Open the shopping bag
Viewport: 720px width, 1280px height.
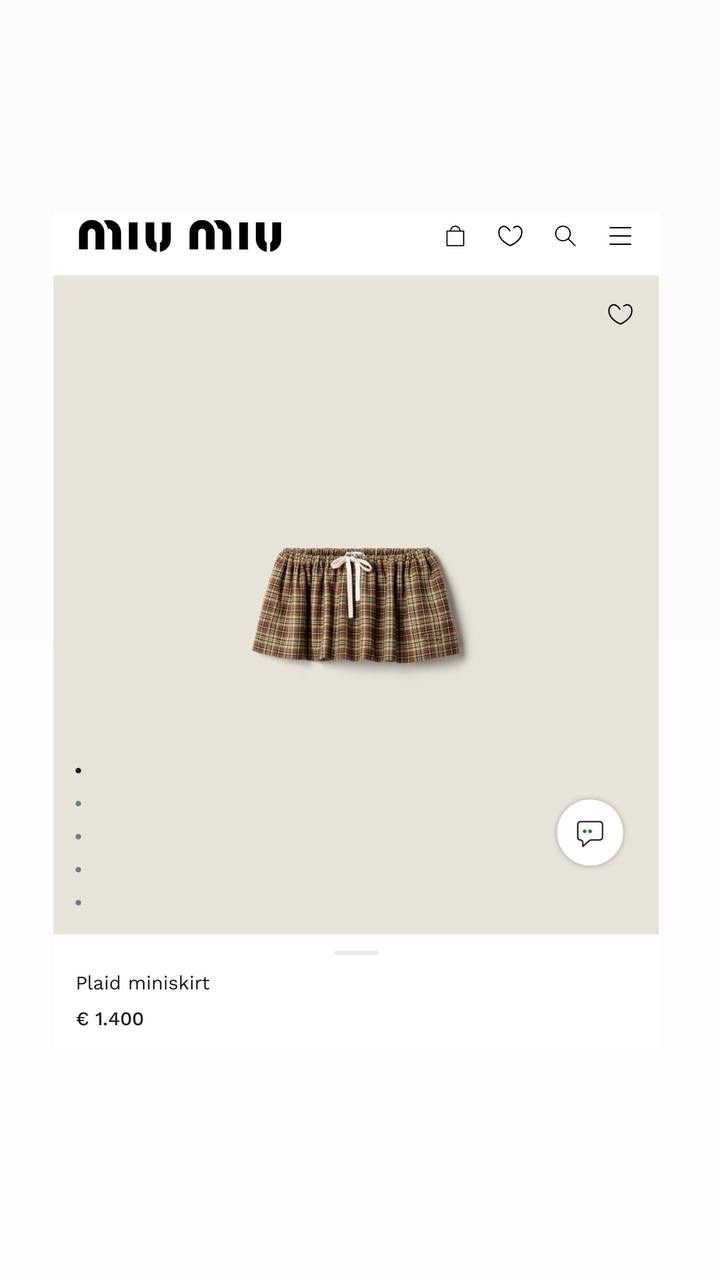click(x=455, y=236)
